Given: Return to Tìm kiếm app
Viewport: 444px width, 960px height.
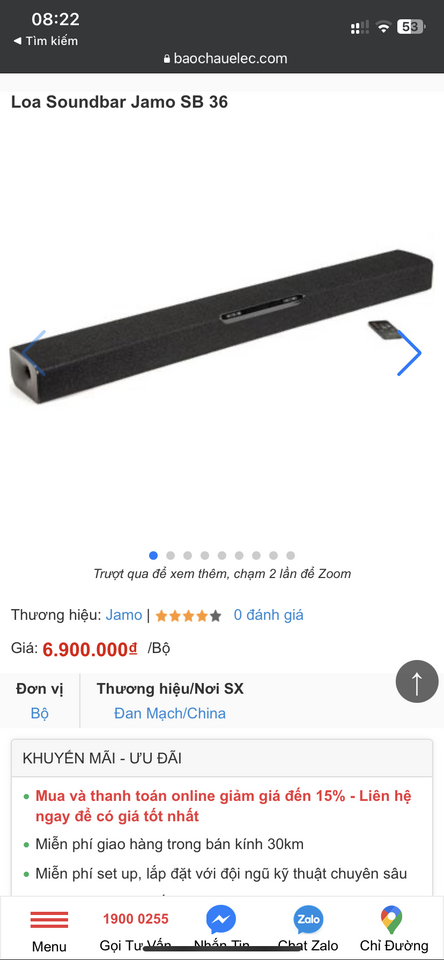Looking at the screenshot, I should [46, 41].
